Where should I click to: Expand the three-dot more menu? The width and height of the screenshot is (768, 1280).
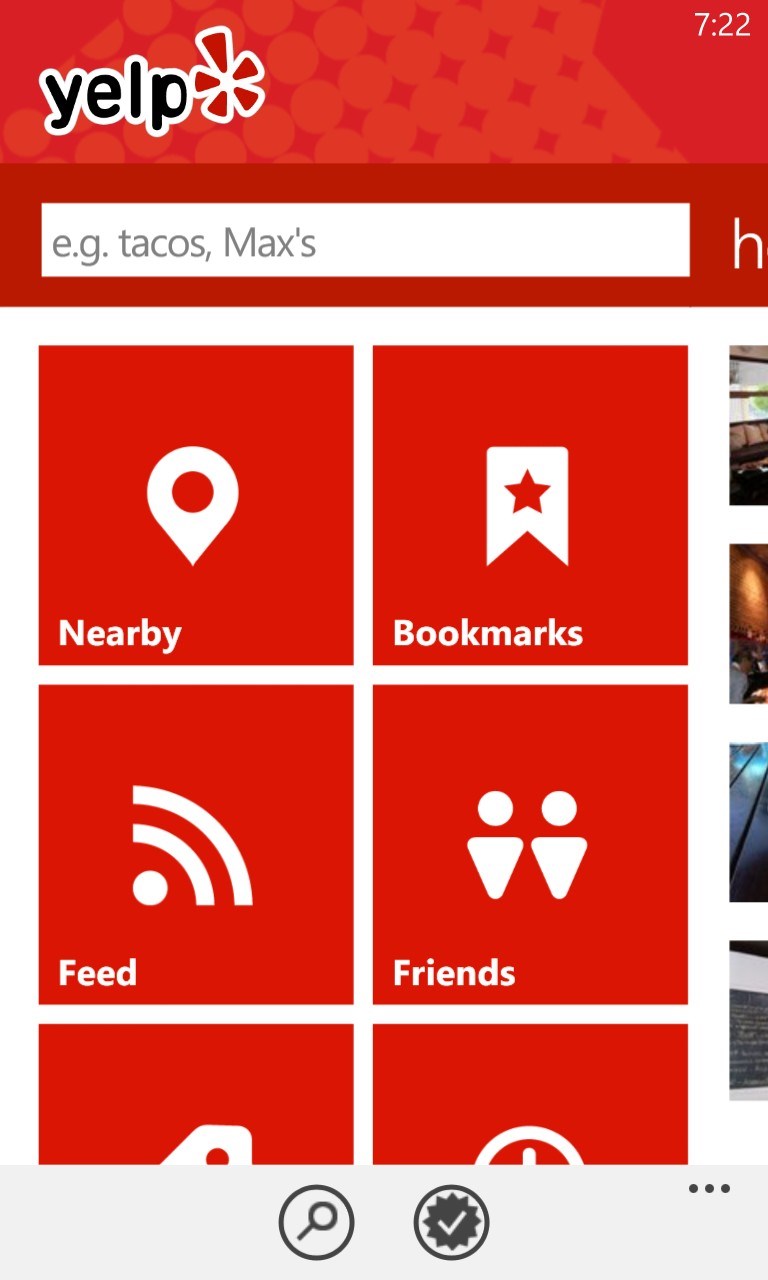(x=709, y=1189)
